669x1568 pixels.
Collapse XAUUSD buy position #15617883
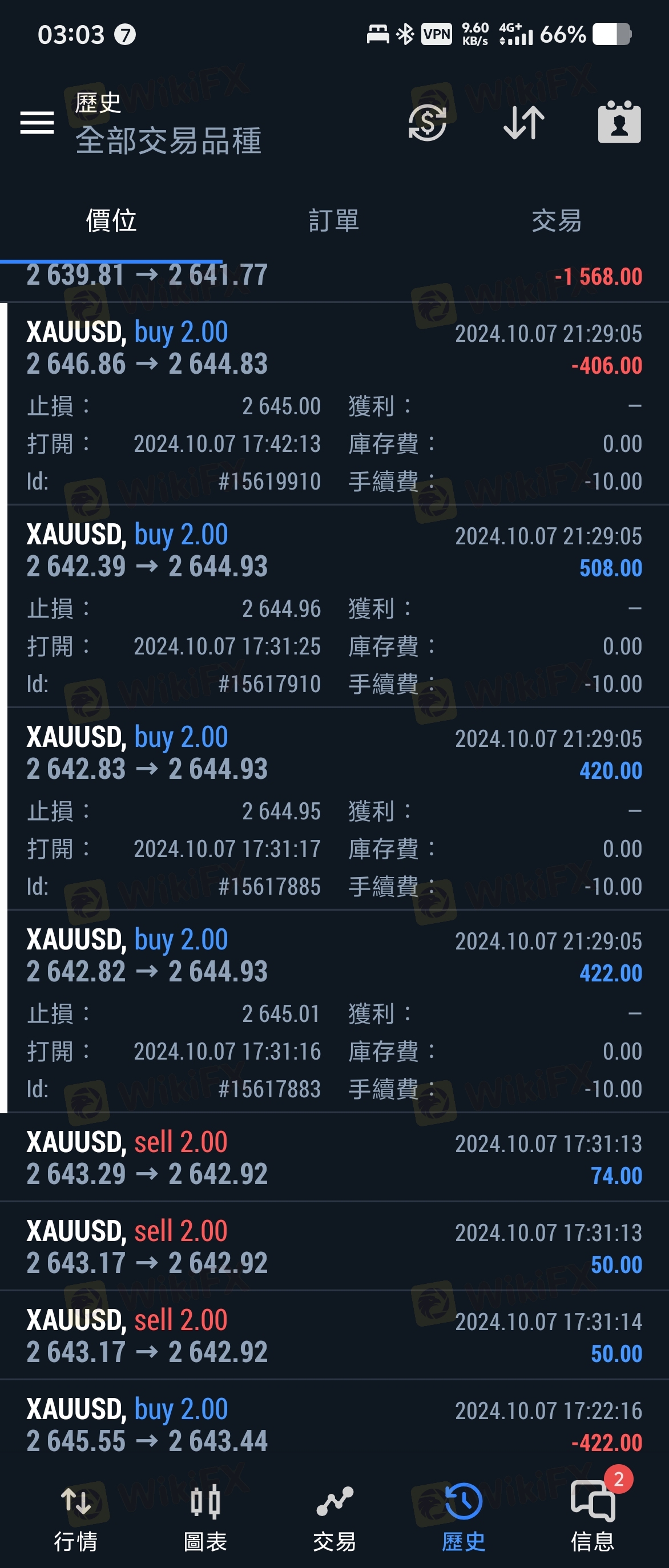(x=333, y=956)
